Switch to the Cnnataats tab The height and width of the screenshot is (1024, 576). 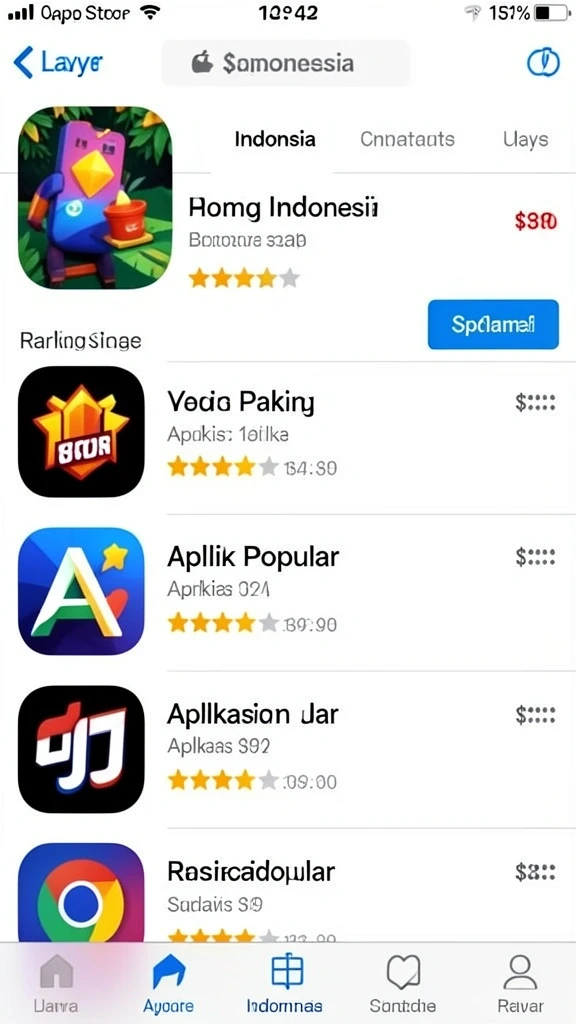pyautogui.click(x=407, y=139)
